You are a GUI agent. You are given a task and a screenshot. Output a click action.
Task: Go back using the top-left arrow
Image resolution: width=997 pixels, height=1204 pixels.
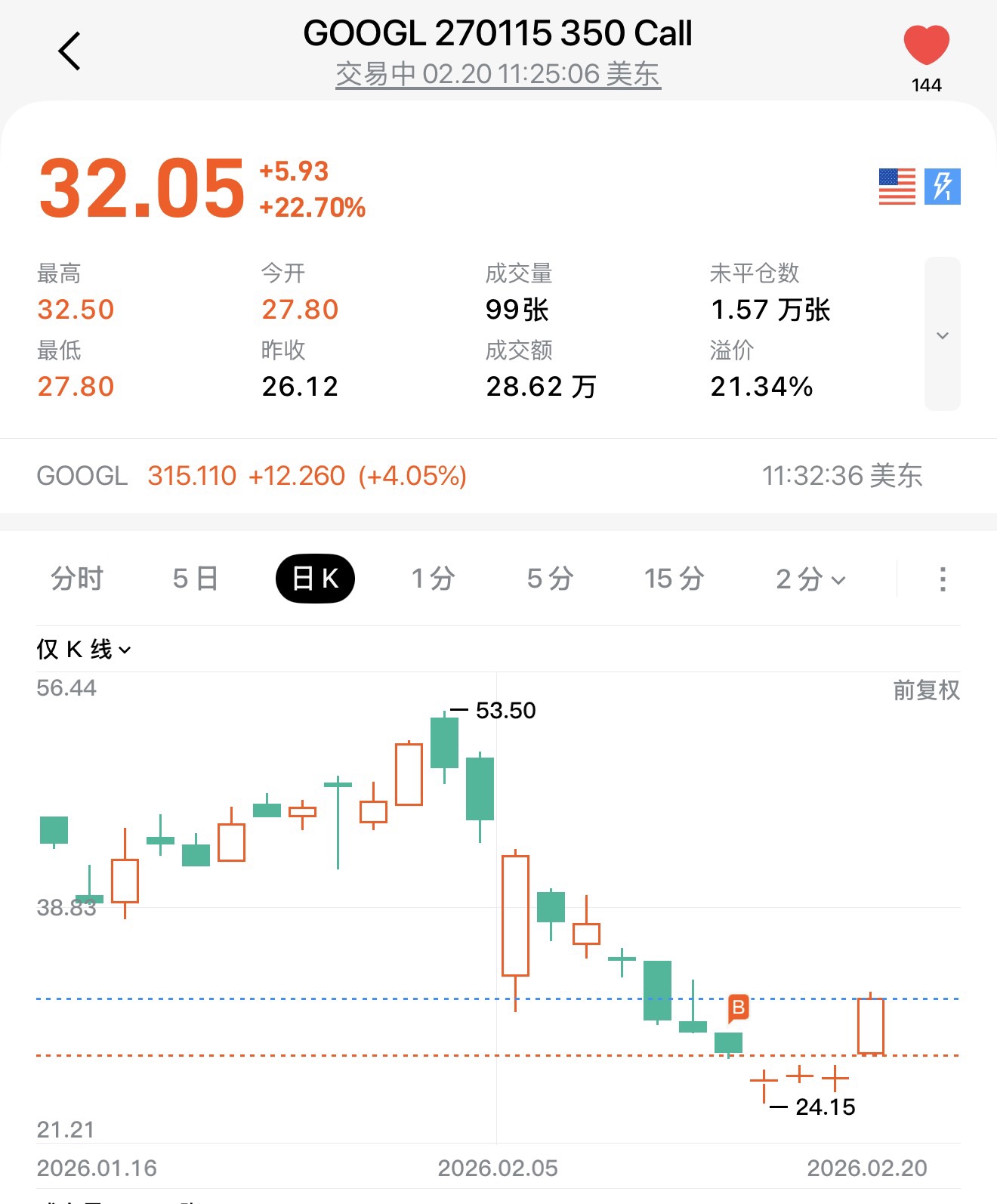(69, 51)
